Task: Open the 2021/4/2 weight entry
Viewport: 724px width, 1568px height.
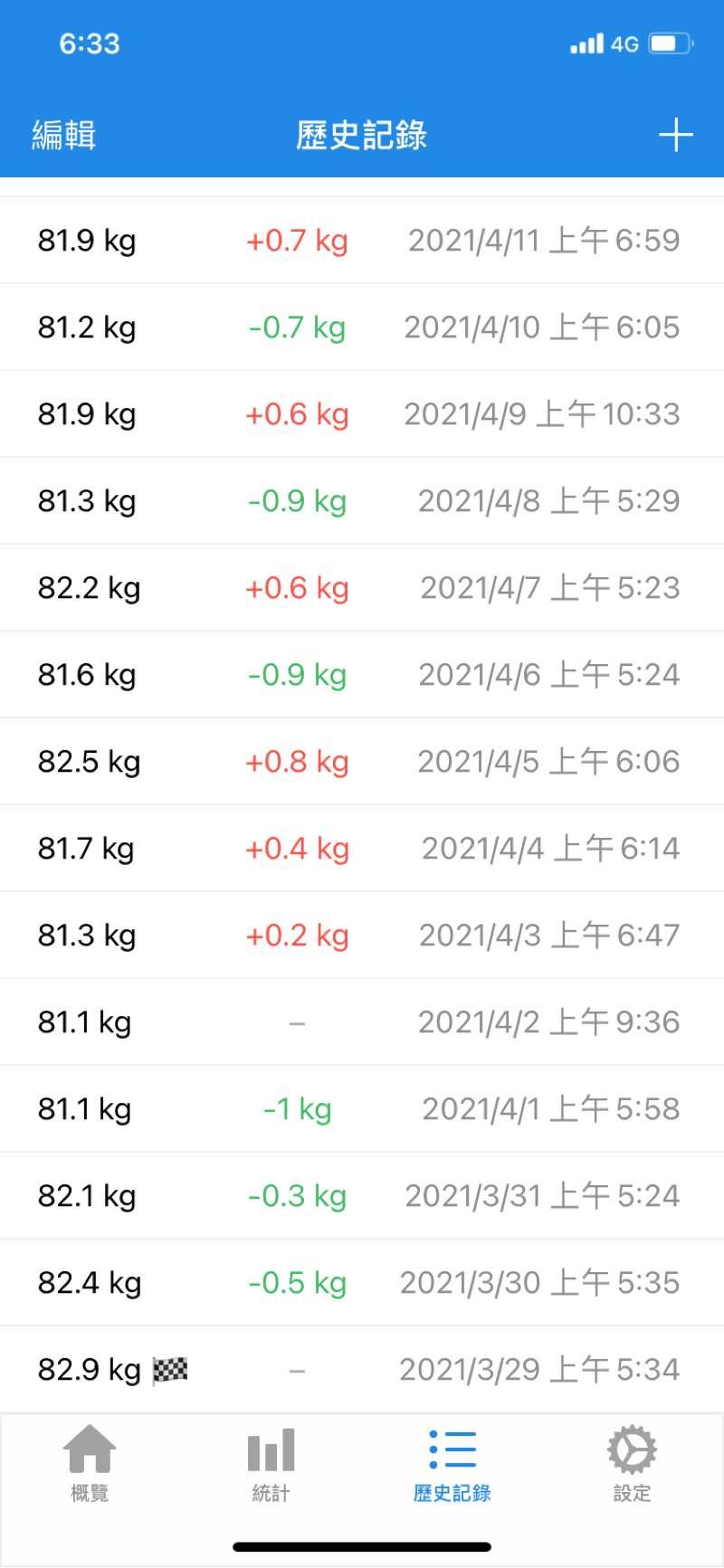Action: tap(362, 1022)
